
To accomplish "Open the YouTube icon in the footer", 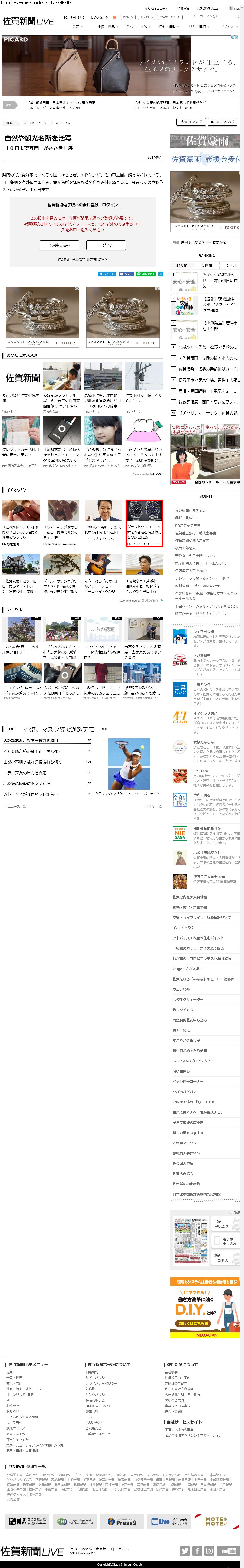I will tap(229, 1550).
